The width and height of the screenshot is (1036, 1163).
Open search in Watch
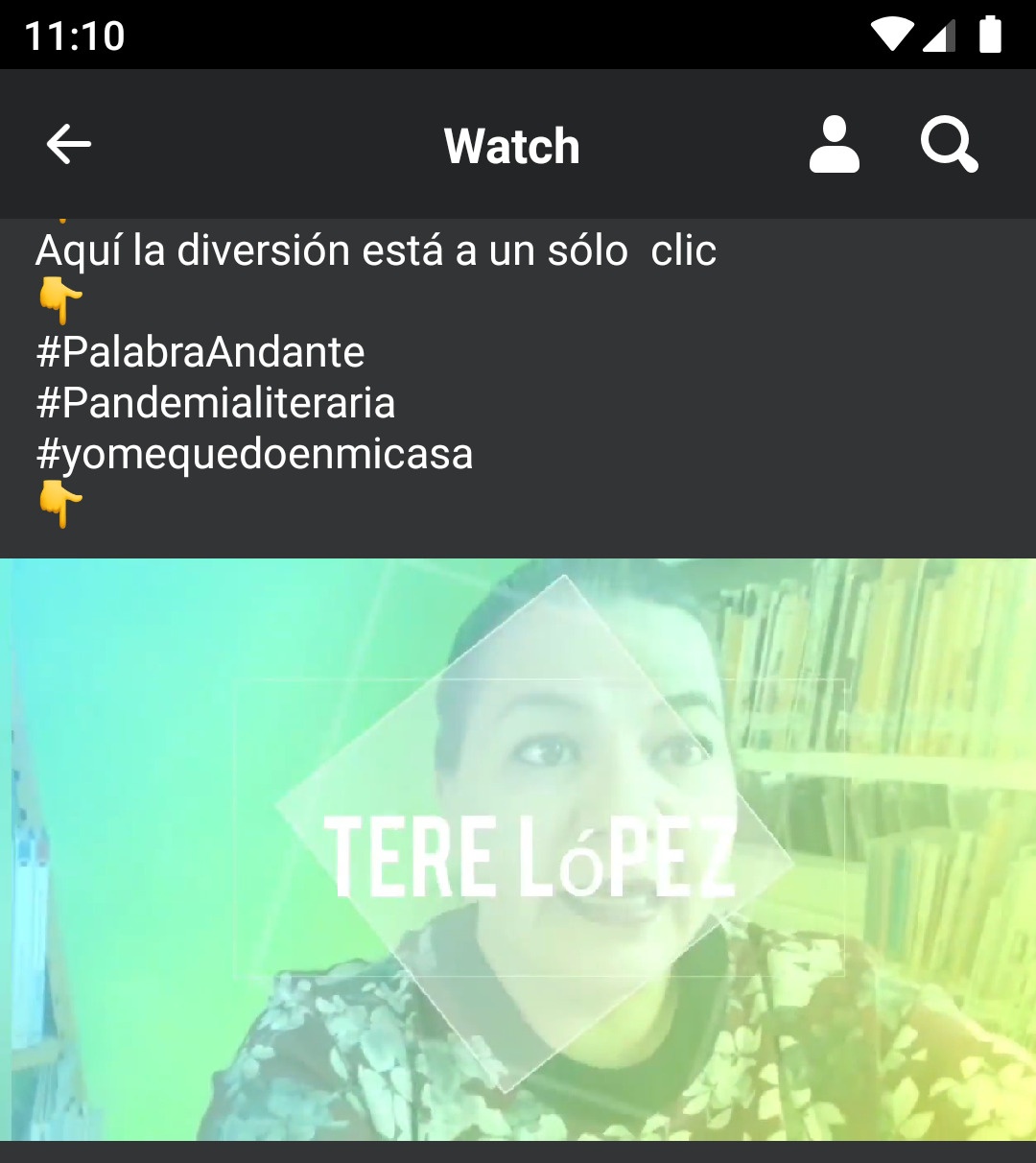pyautogui.click(x=949, y=145)
